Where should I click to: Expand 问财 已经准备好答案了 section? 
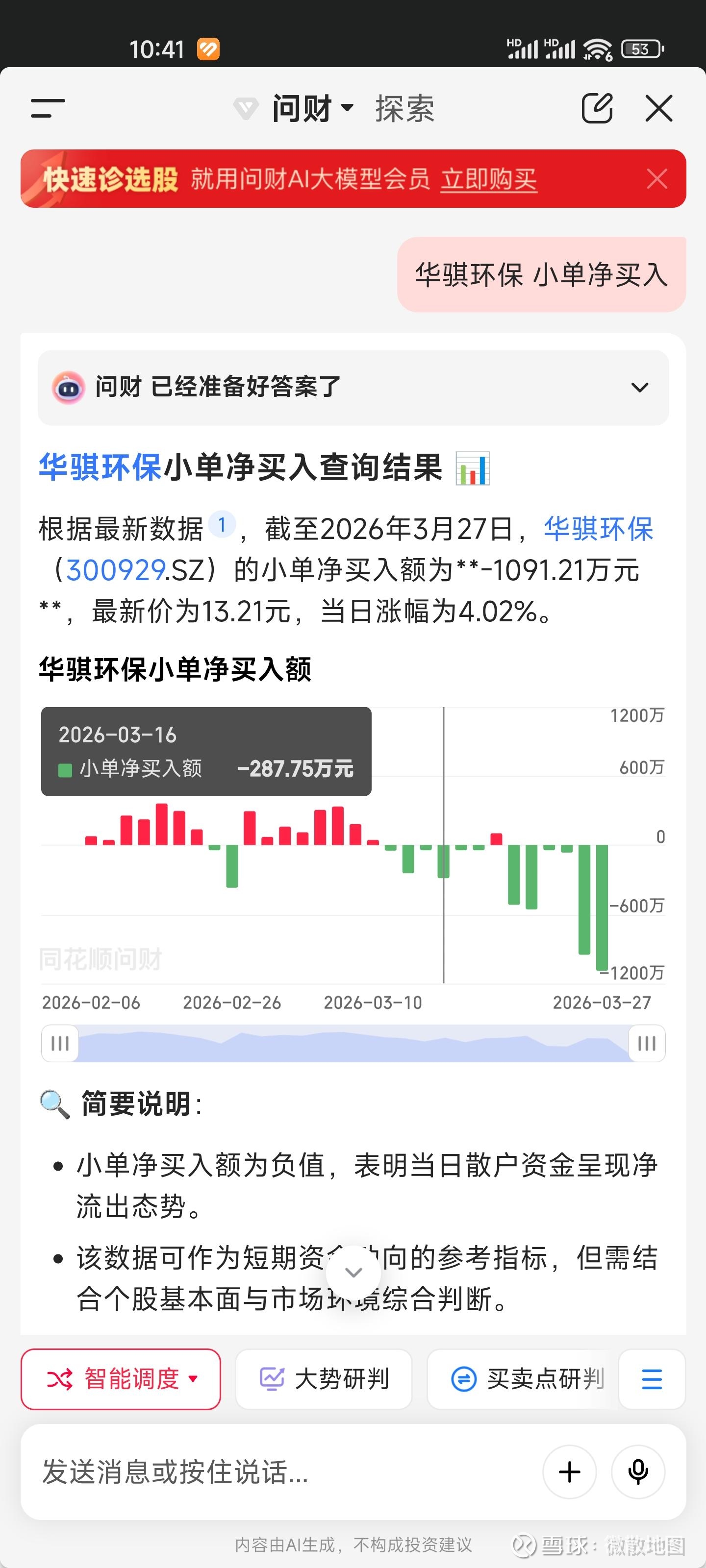639,387
